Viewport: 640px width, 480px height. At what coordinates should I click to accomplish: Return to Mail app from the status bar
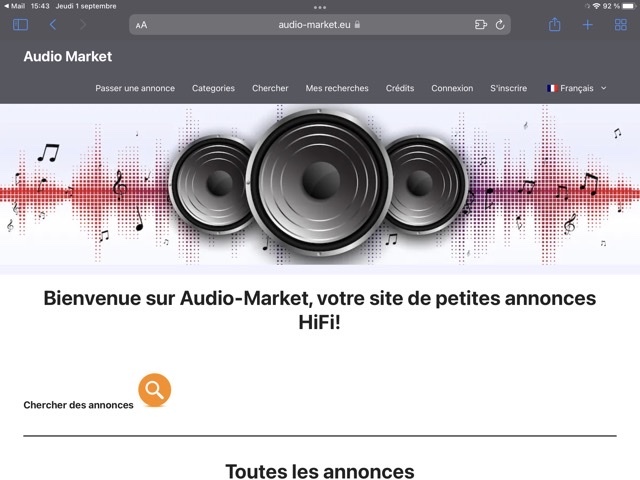(x=14, y=6)
